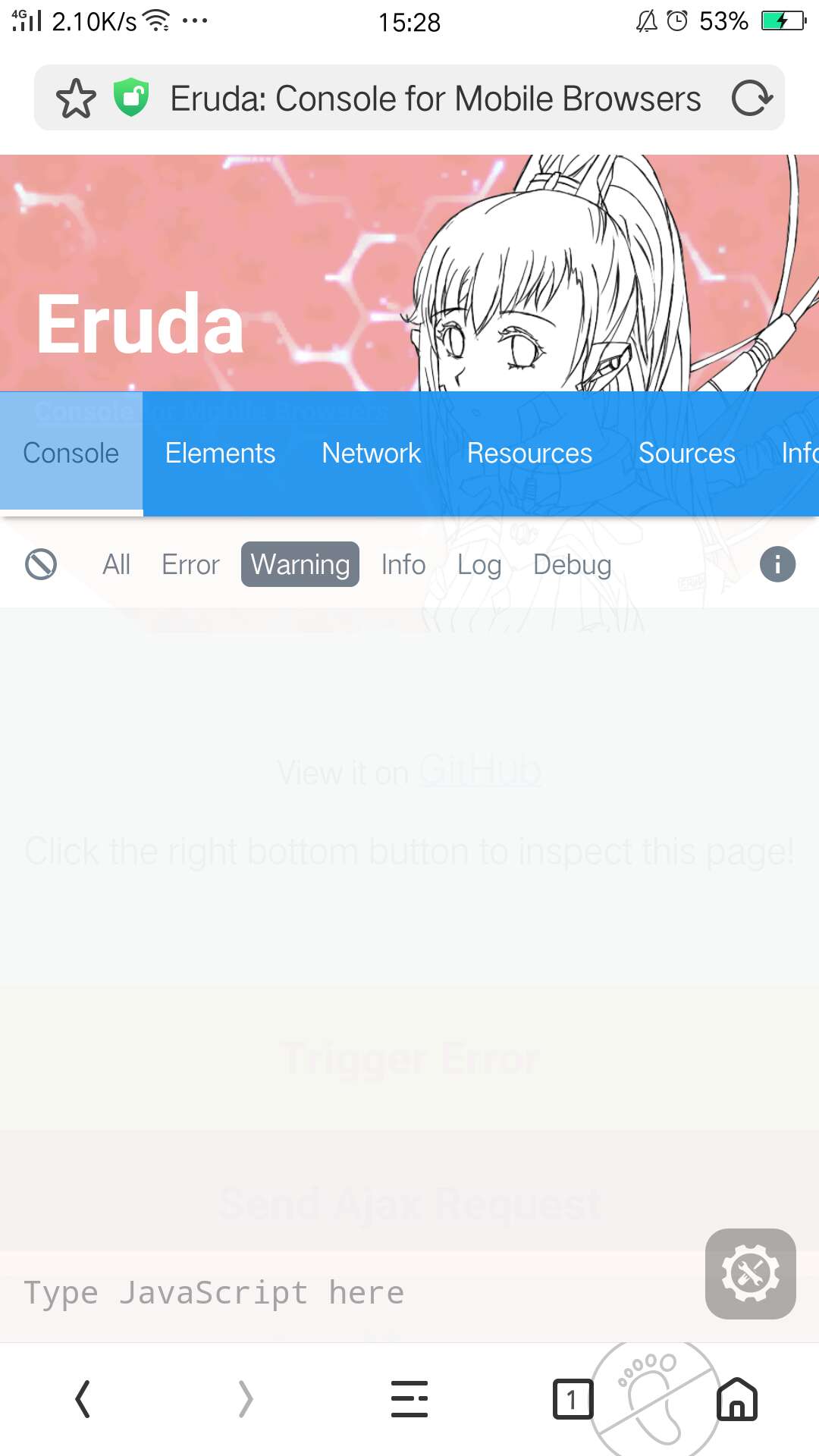This screenshot has width=819, height=1456.
Task: Filter console by Error
Action: (190, 565)
